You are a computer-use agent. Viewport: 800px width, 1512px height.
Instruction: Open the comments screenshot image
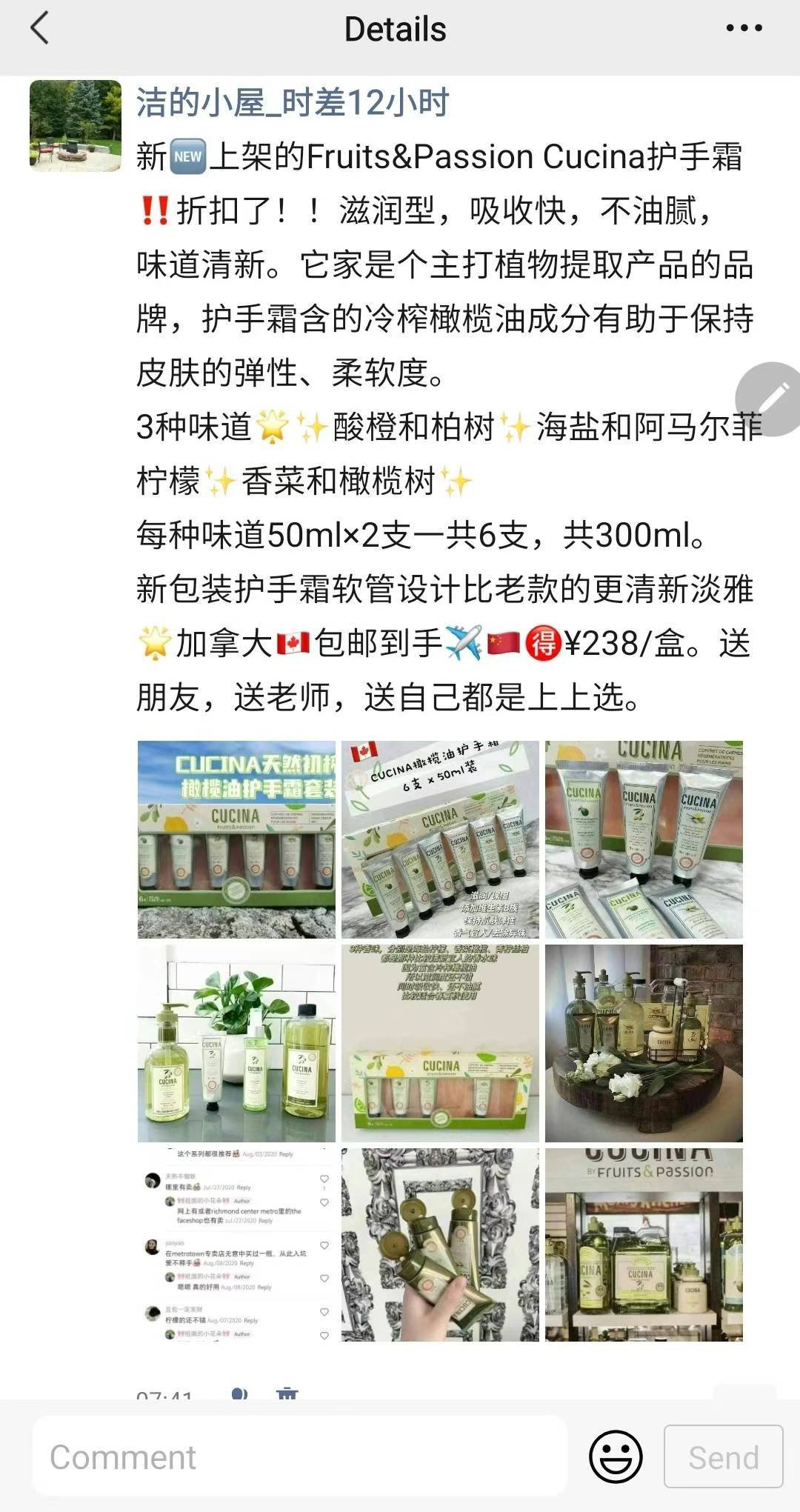236,1245
